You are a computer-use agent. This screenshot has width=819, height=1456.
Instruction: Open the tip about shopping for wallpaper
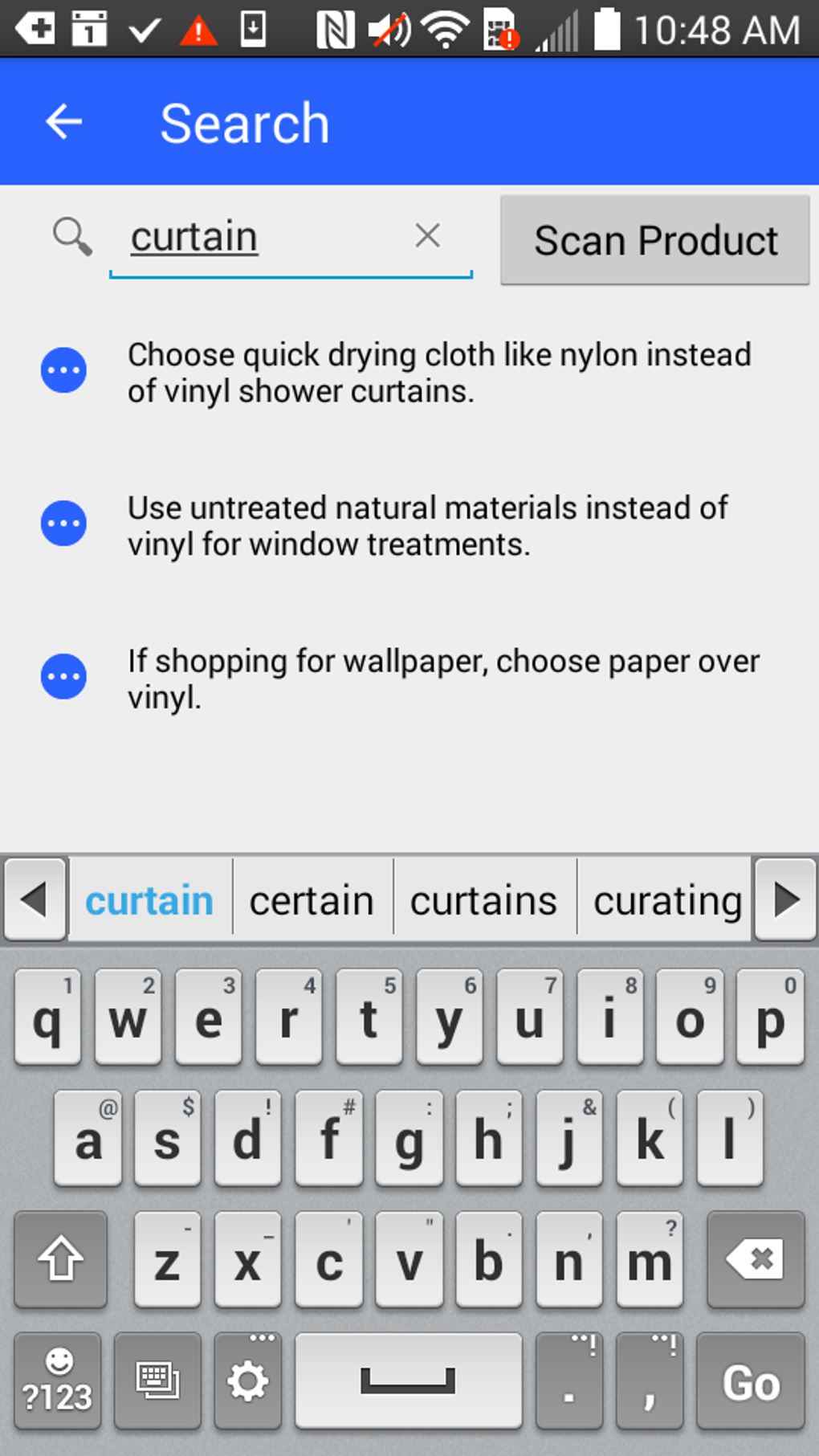point(442,679)
